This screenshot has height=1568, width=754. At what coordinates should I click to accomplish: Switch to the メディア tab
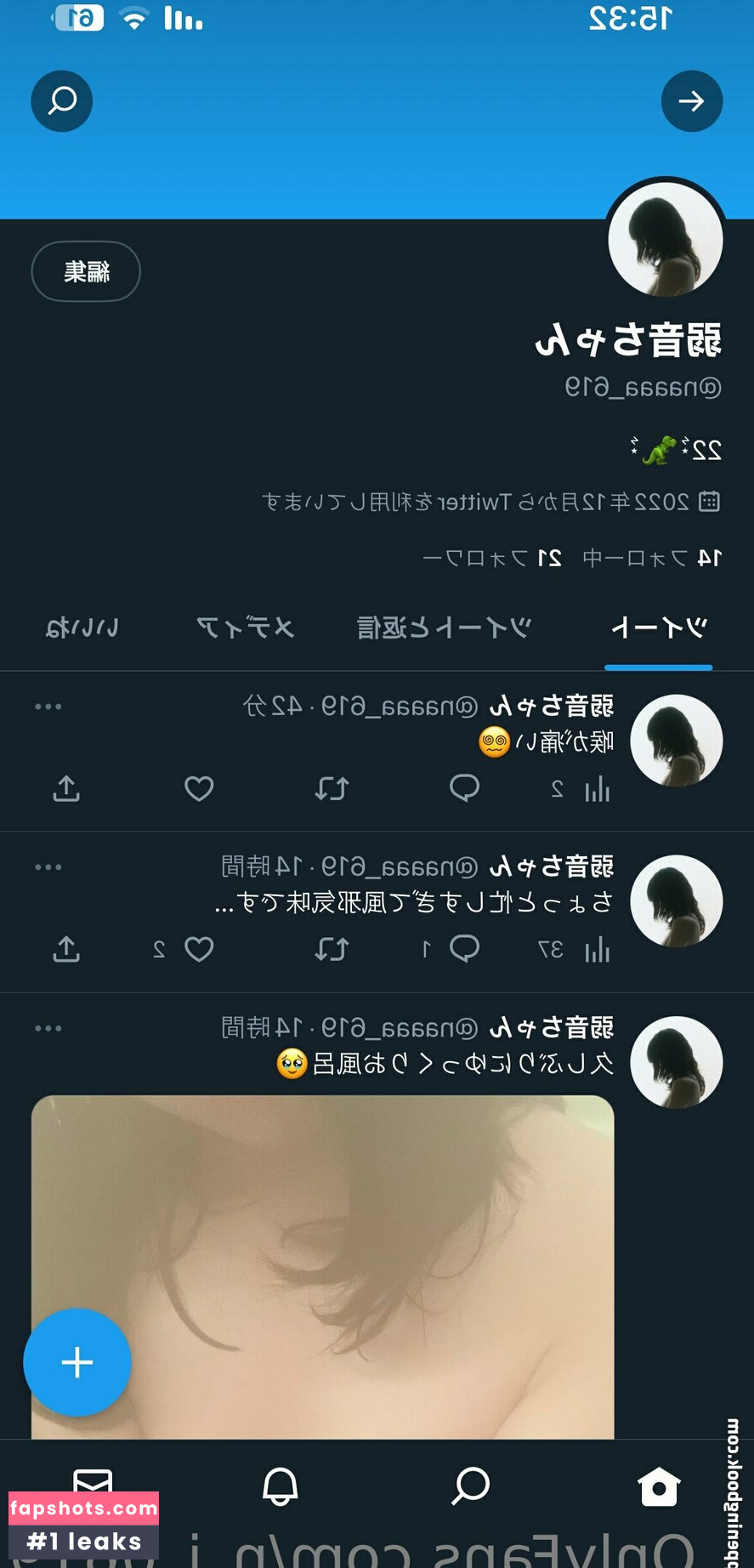[x=245, y=628]
